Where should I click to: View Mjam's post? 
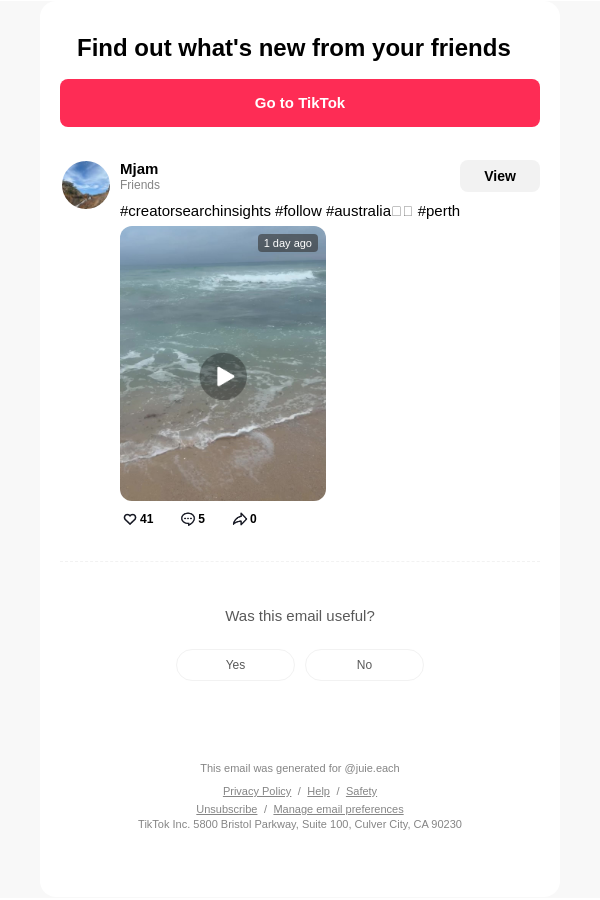(500, 176)
